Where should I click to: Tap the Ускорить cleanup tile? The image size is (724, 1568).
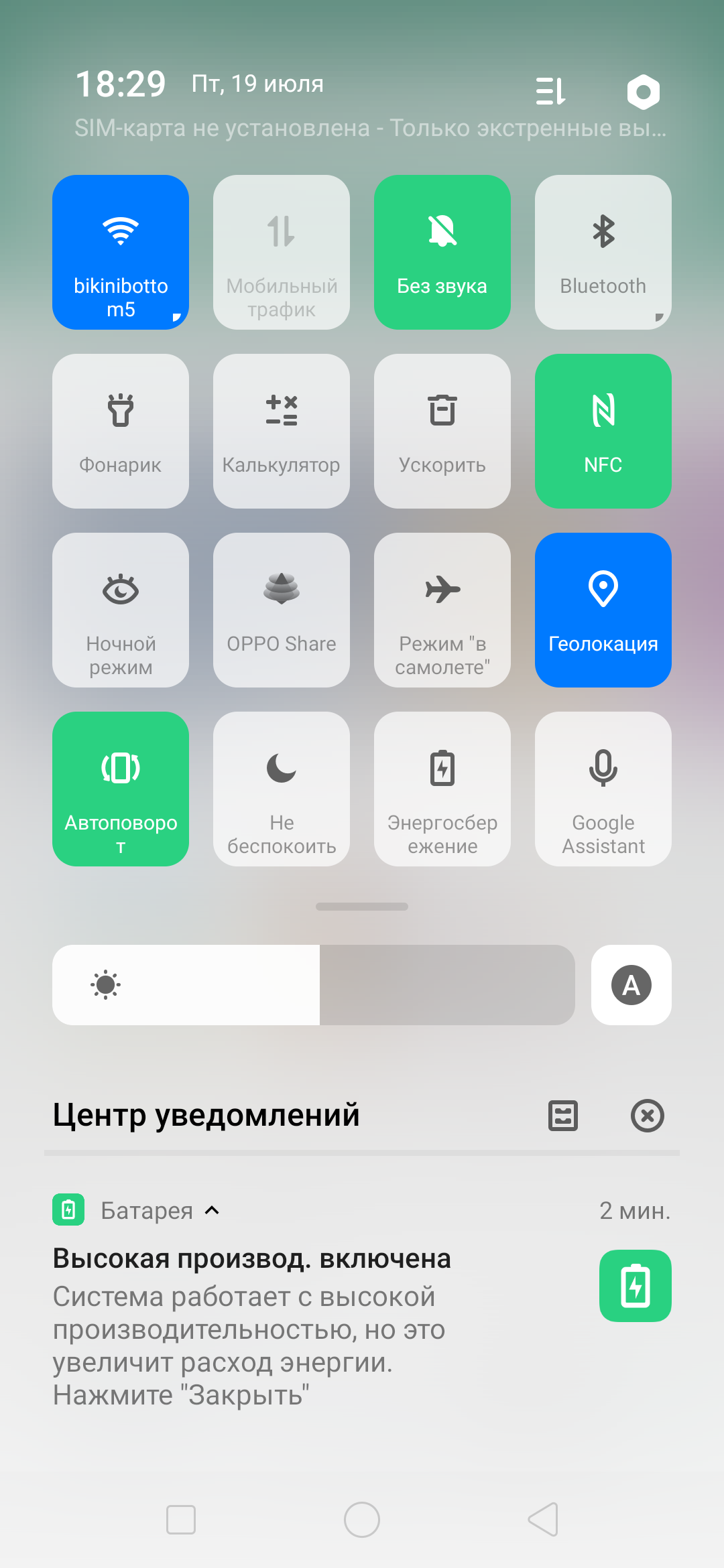[x=442, y=431]
